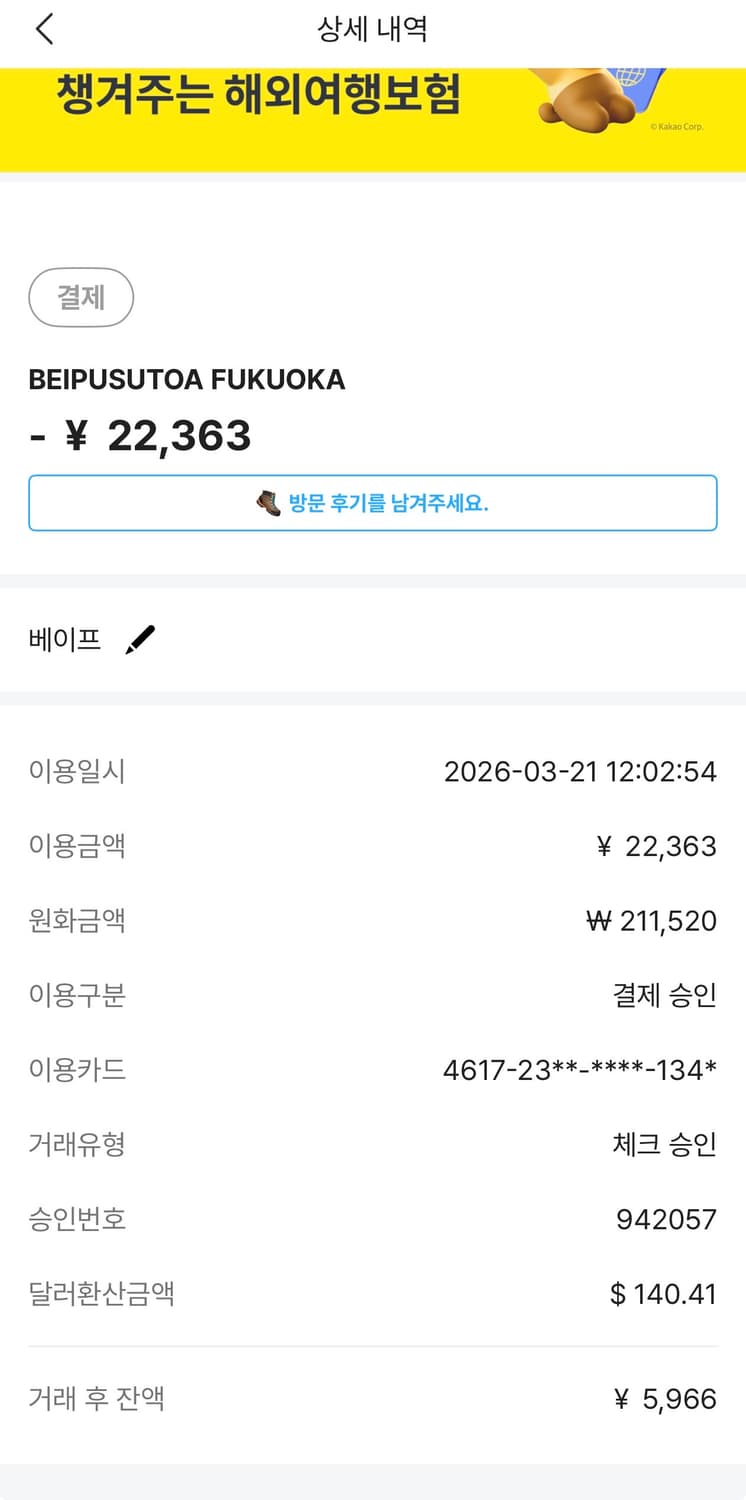Tap the 이용일시 transaction date row
This screenshot has width=746, height=1500.
373,770
